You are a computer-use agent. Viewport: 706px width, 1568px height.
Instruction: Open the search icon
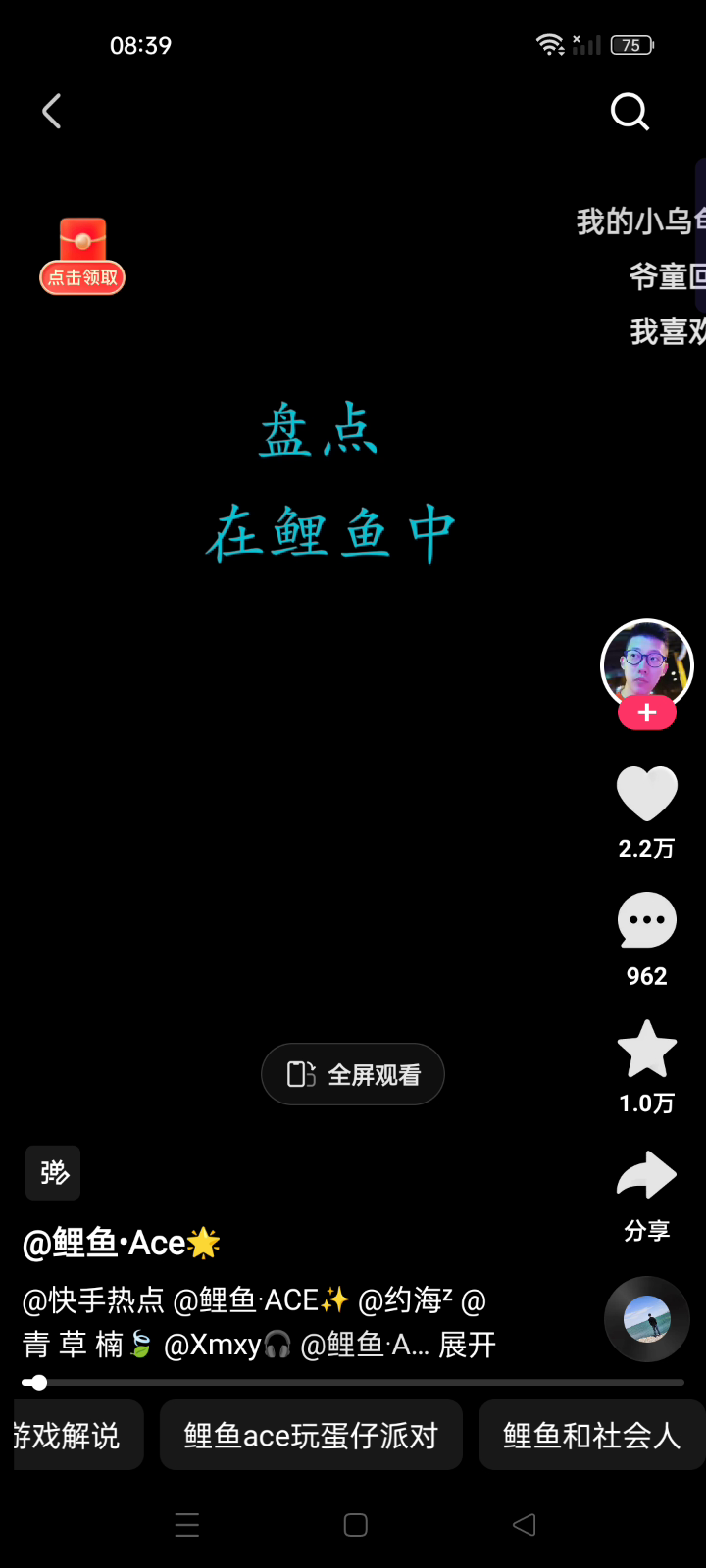630,112
